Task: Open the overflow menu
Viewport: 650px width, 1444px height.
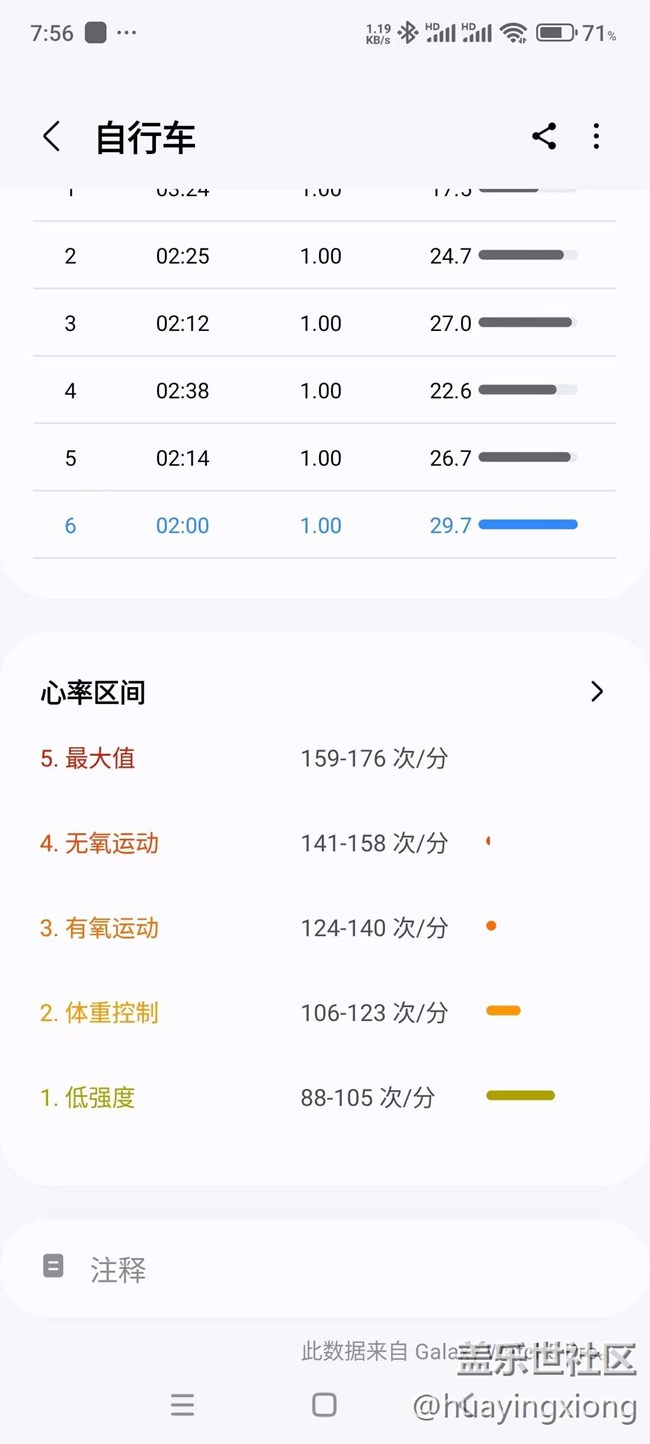Action: pos(596,136)
